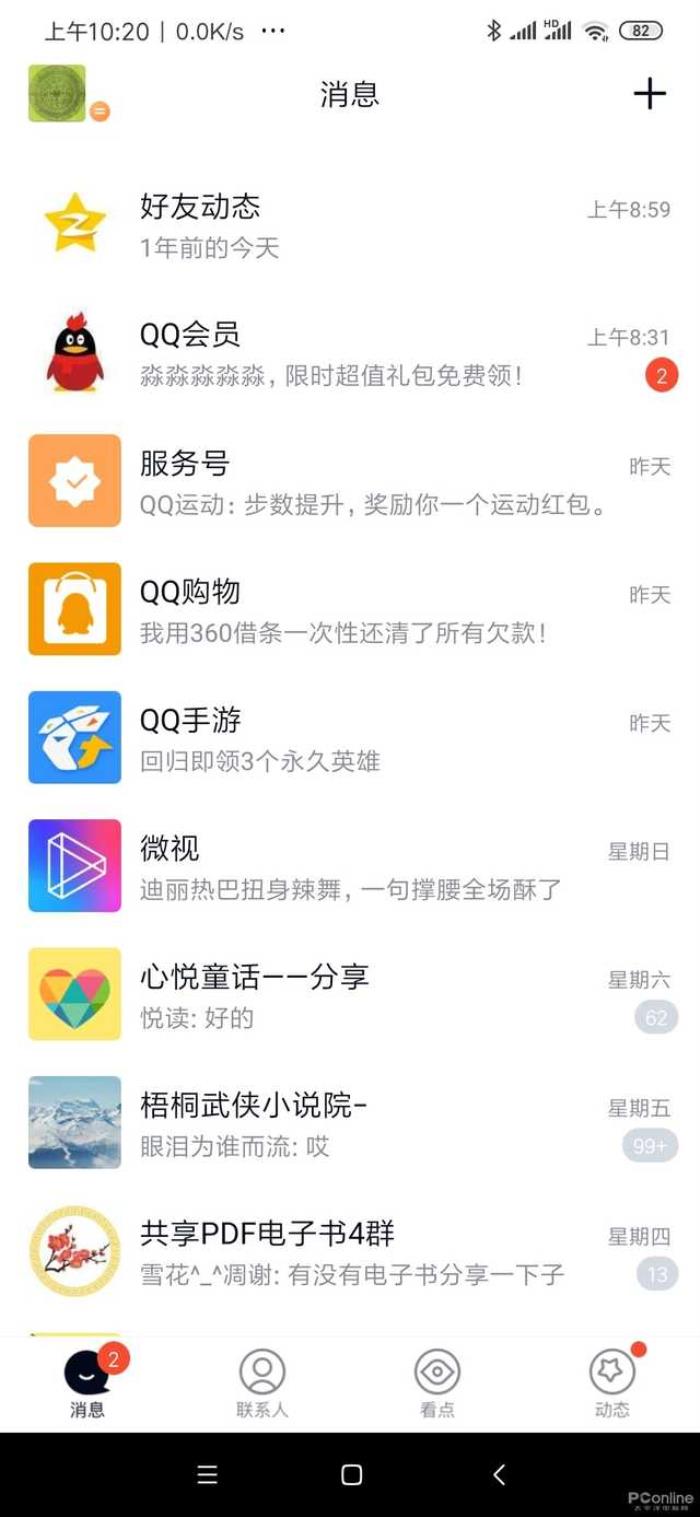This screenshot has height=1517, width=700.
Task: Open the 好友动态 conversation
Action: pyautogui.click(x=350, y=225)
